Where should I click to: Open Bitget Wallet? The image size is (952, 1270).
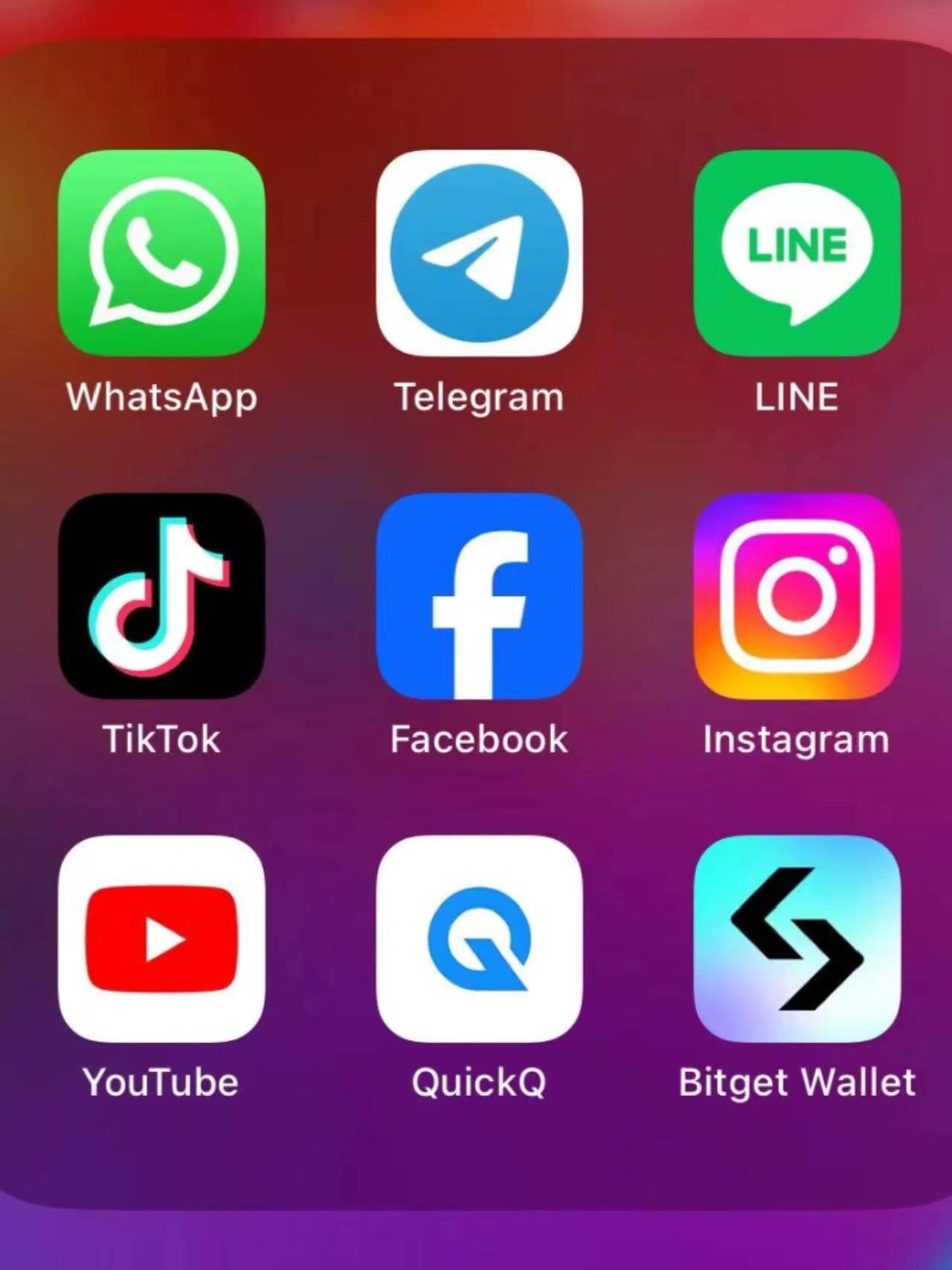point(797,938)
